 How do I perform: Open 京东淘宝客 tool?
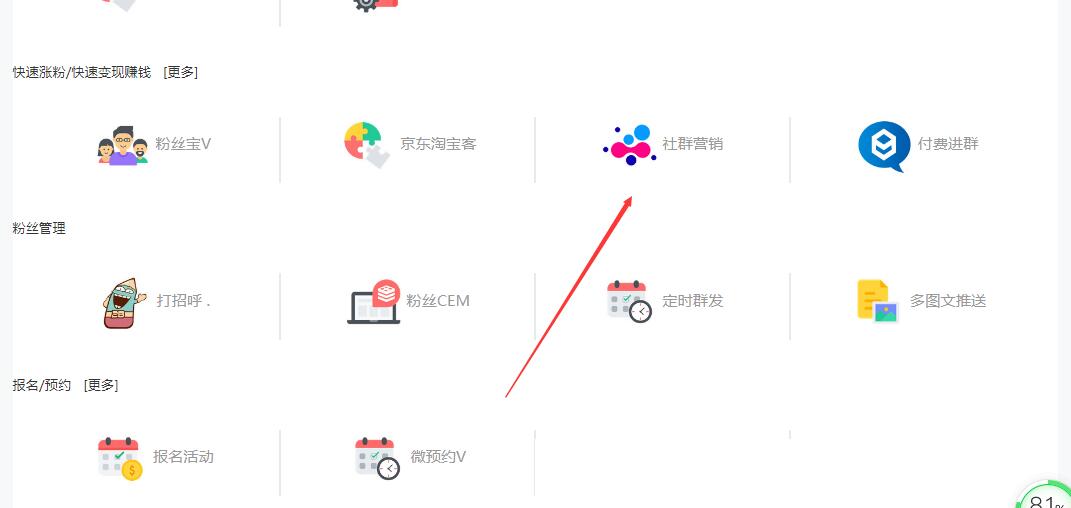pyautogui.click(x=410, y=144)
